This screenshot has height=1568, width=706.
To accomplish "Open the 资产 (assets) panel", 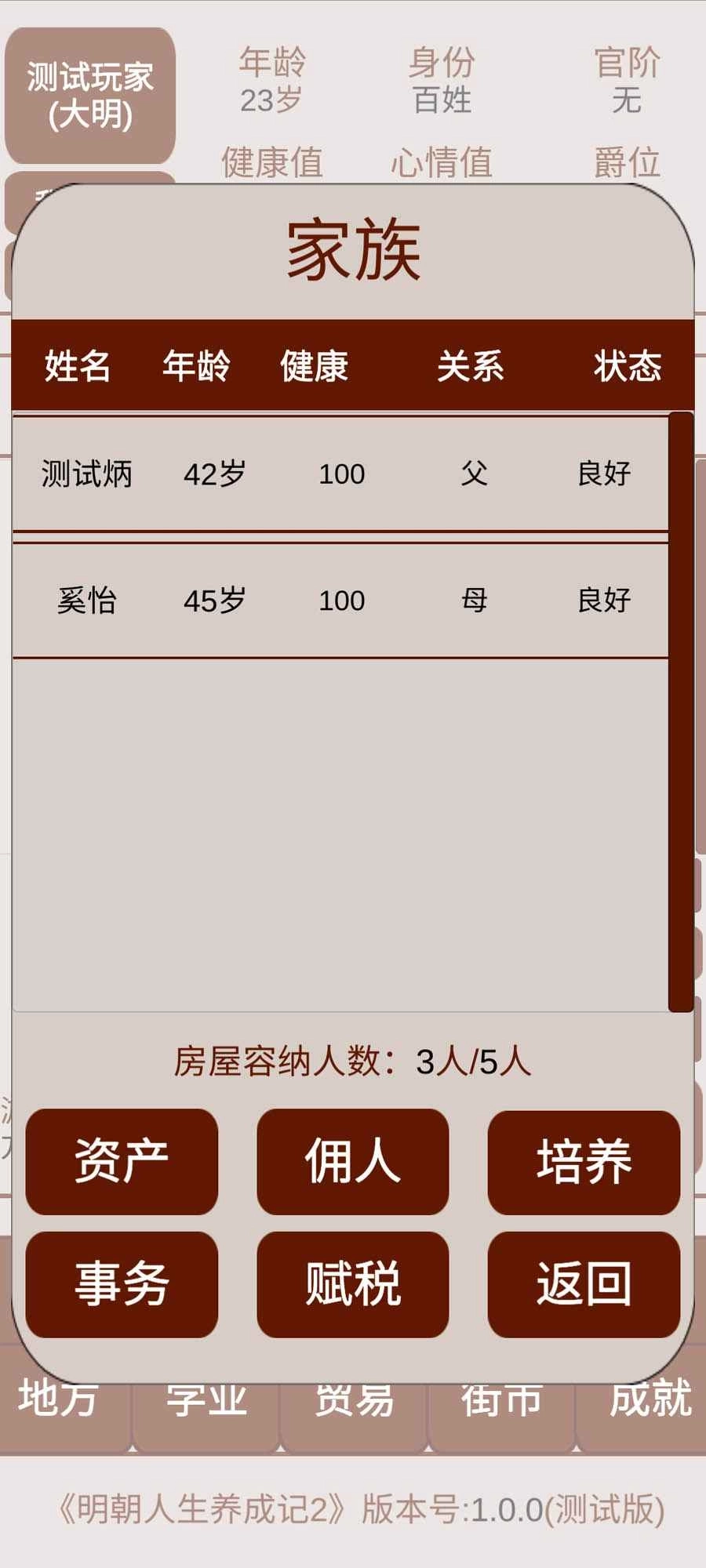I will (x=122, y=1161).
